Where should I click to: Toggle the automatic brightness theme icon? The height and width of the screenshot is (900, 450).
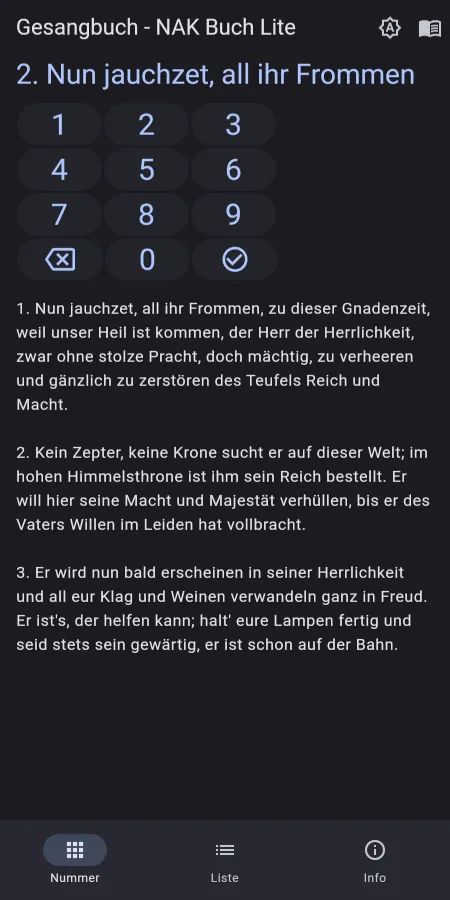tap(390, 28)
